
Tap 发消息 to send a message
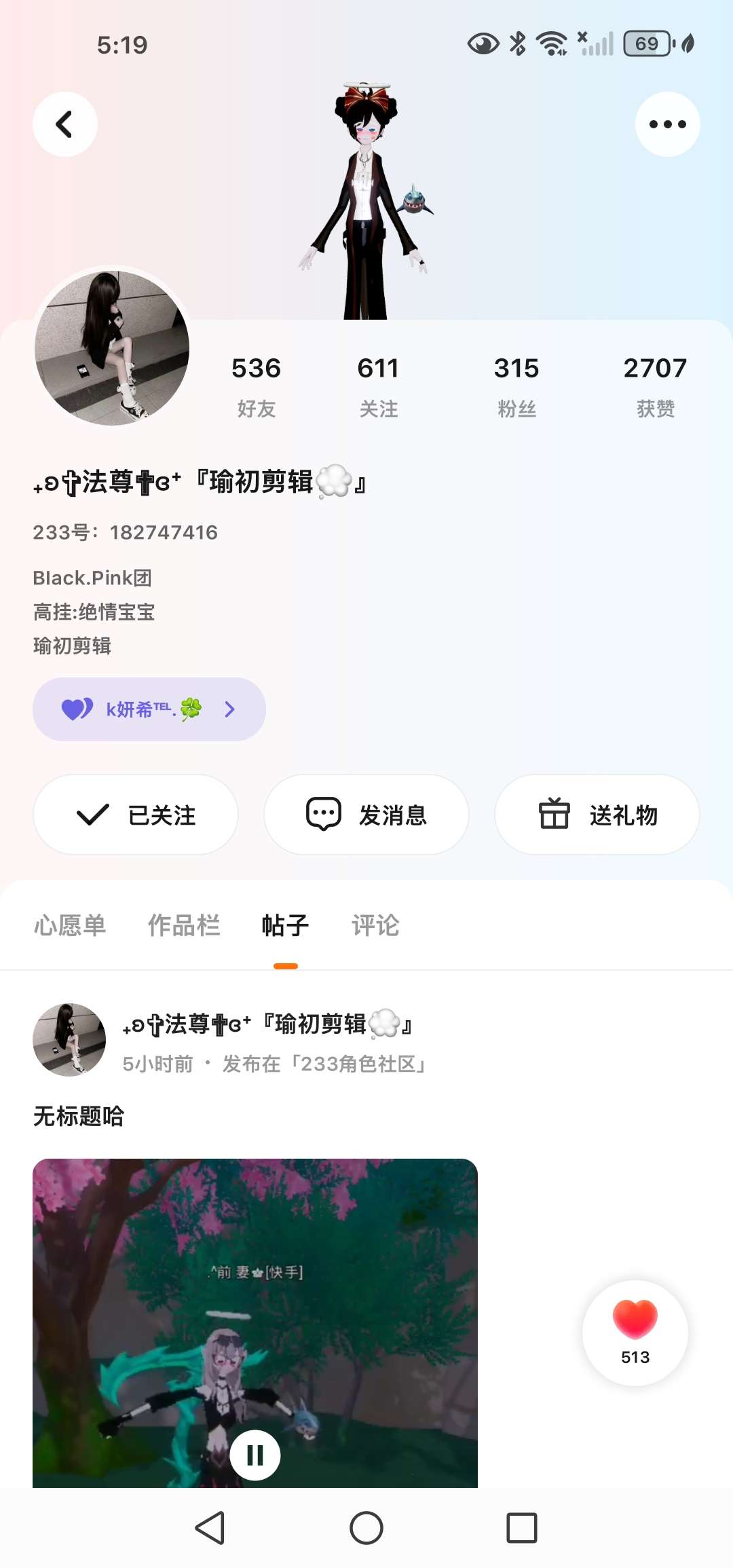(366, 815)
